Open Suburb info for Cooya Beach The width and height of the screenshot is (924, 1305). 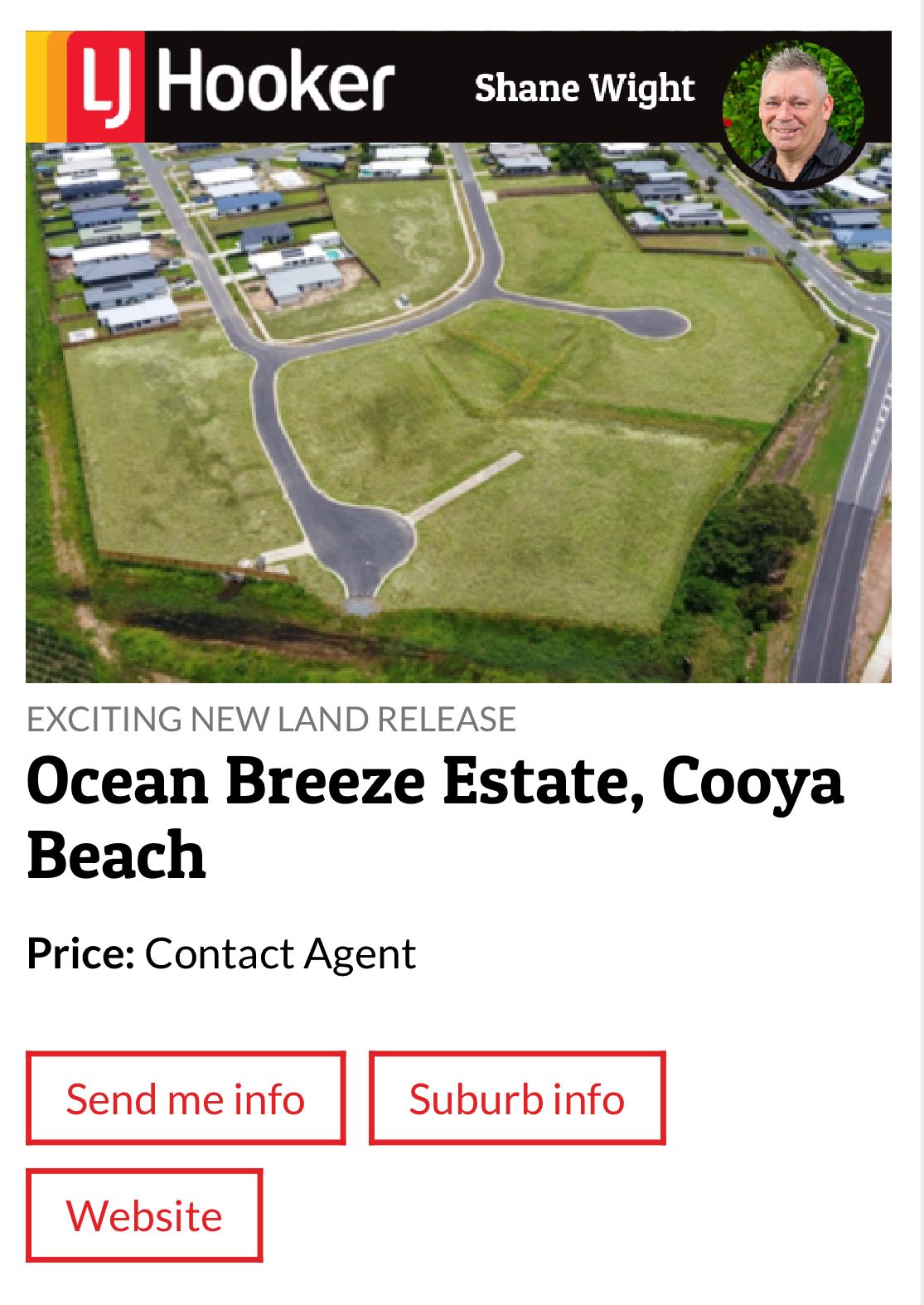coord(517,1099)
